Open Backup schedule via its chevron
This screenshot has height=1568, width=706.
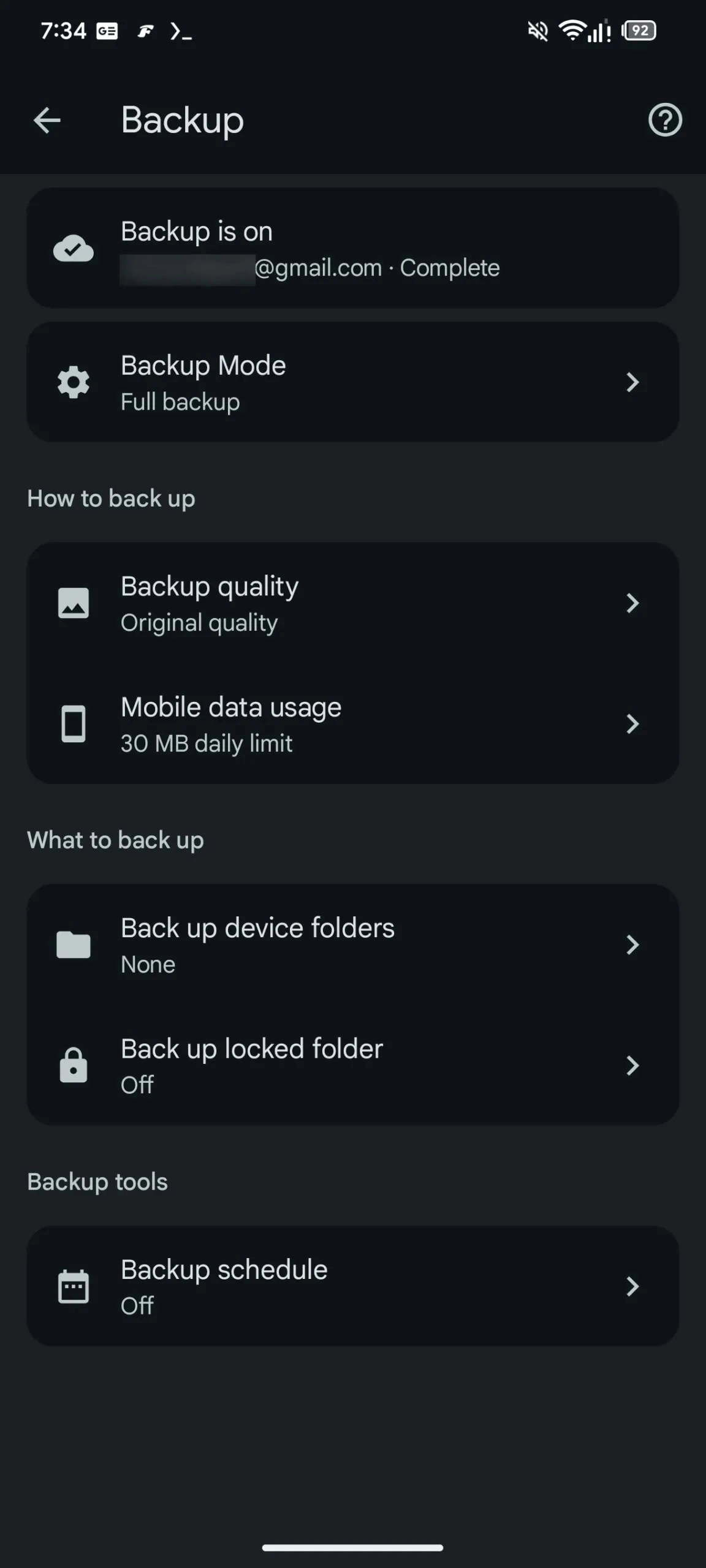pos(634,1287)
